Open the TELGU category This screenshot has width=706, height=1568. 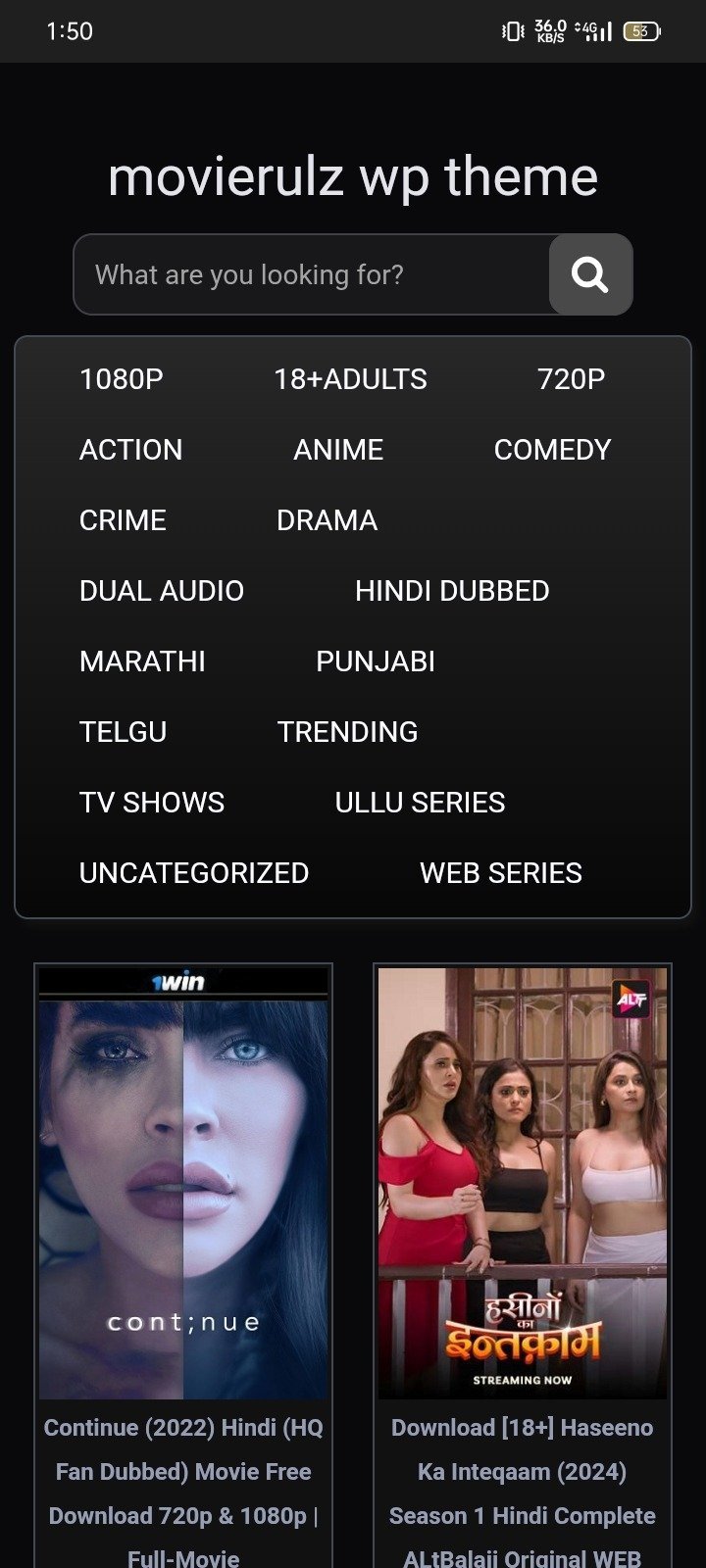[123, 732]
